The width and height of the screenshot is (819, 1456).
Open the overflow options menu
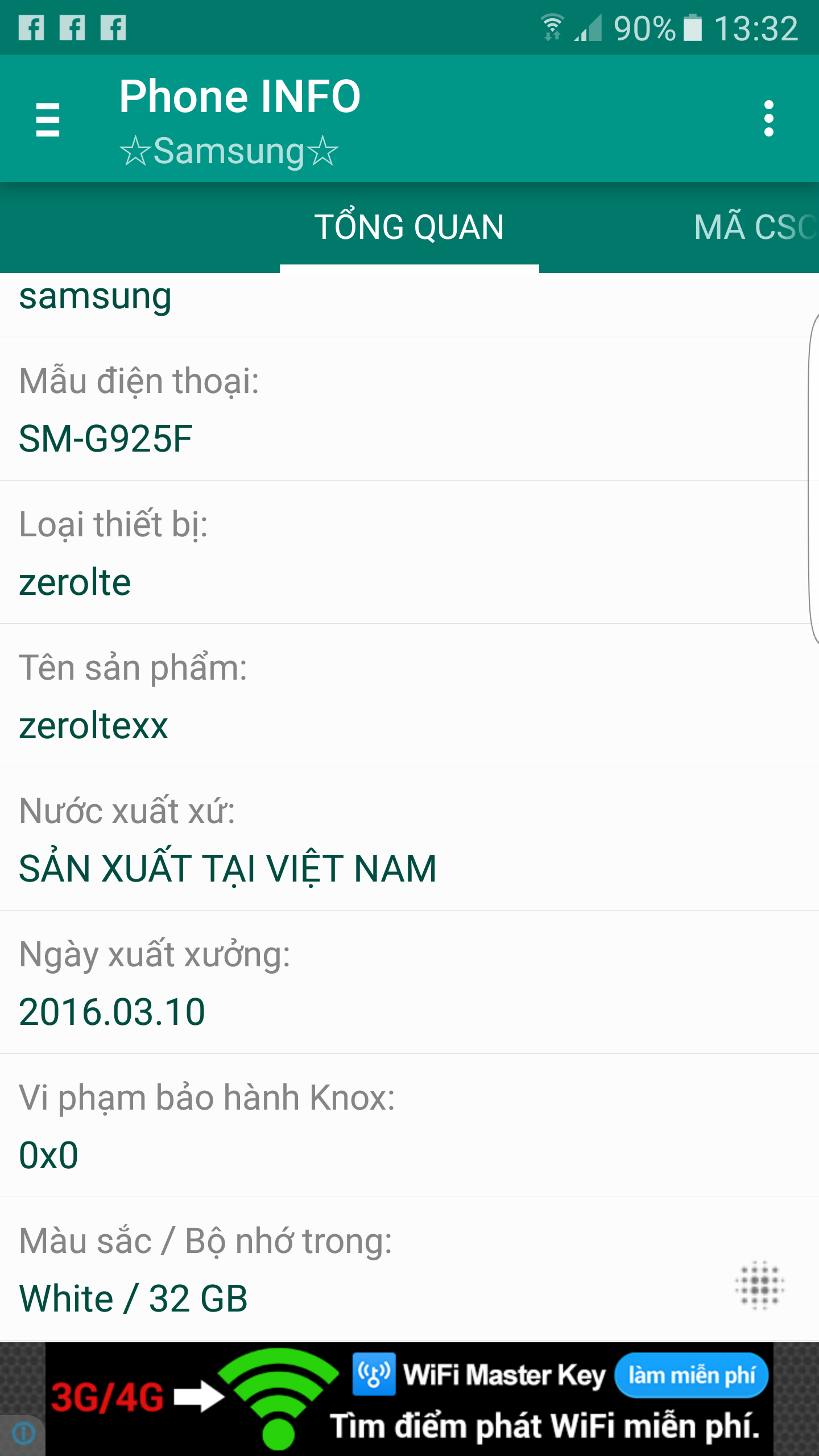pyautogui.click(x=768, y=119)
